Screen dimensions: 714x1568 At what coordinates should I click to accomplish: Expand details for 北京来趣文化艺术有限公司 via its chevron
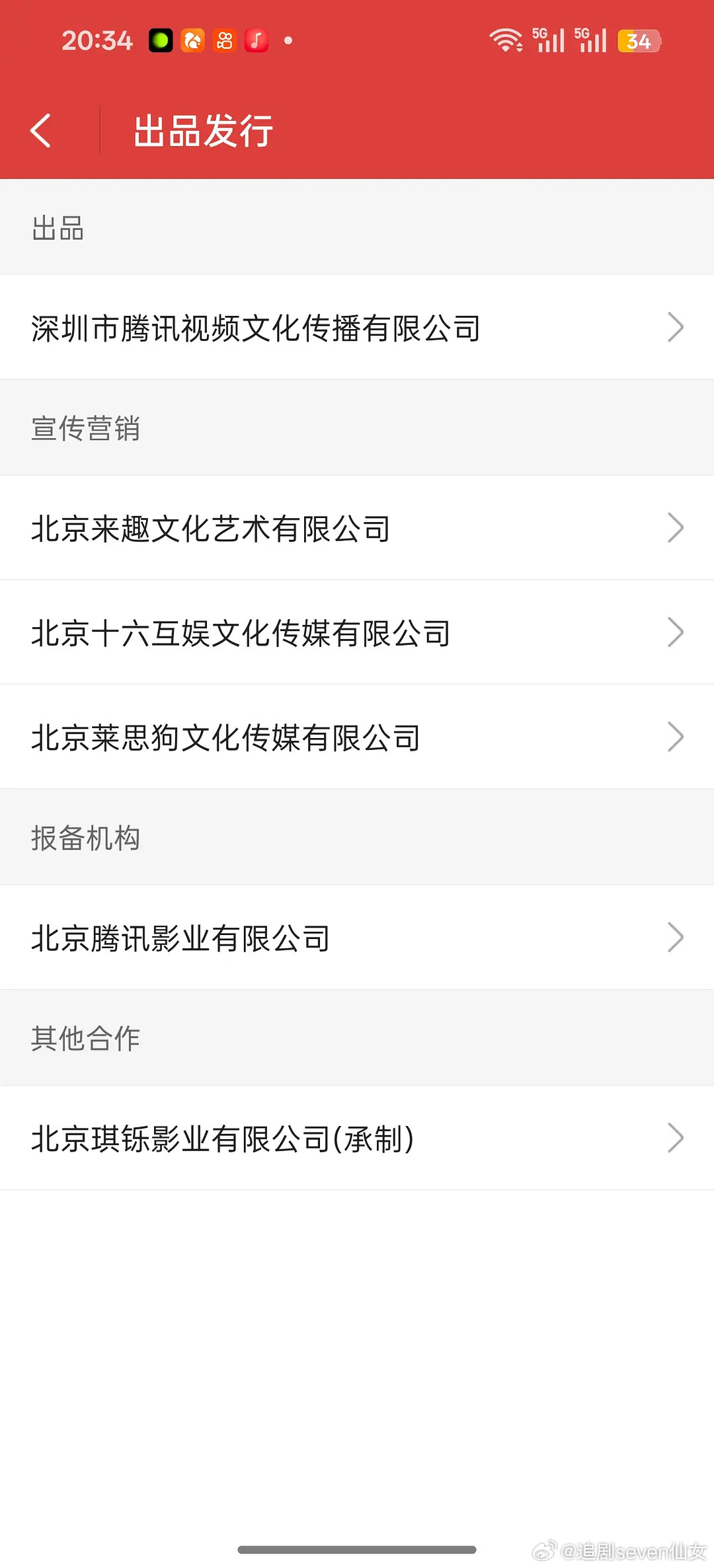click(x=676, y=527)
